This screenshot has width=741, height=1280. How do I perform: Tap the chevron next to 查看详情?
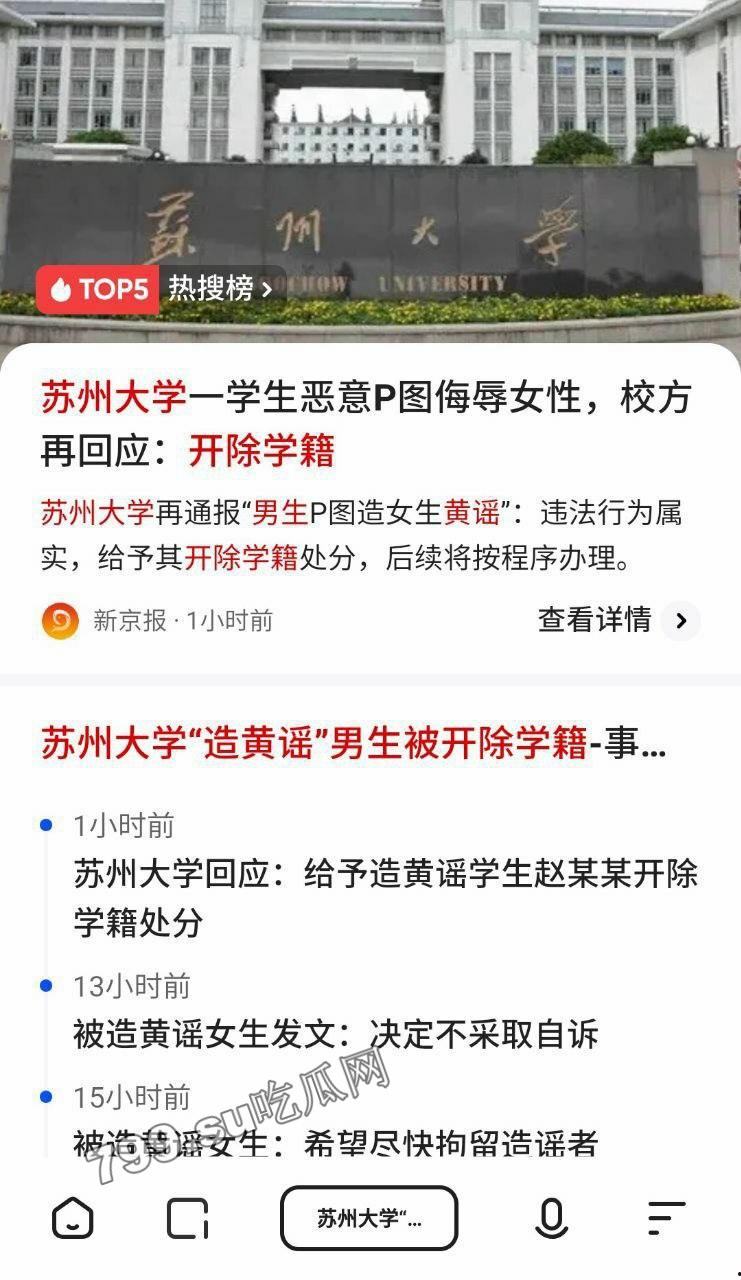tap(683, 621)
